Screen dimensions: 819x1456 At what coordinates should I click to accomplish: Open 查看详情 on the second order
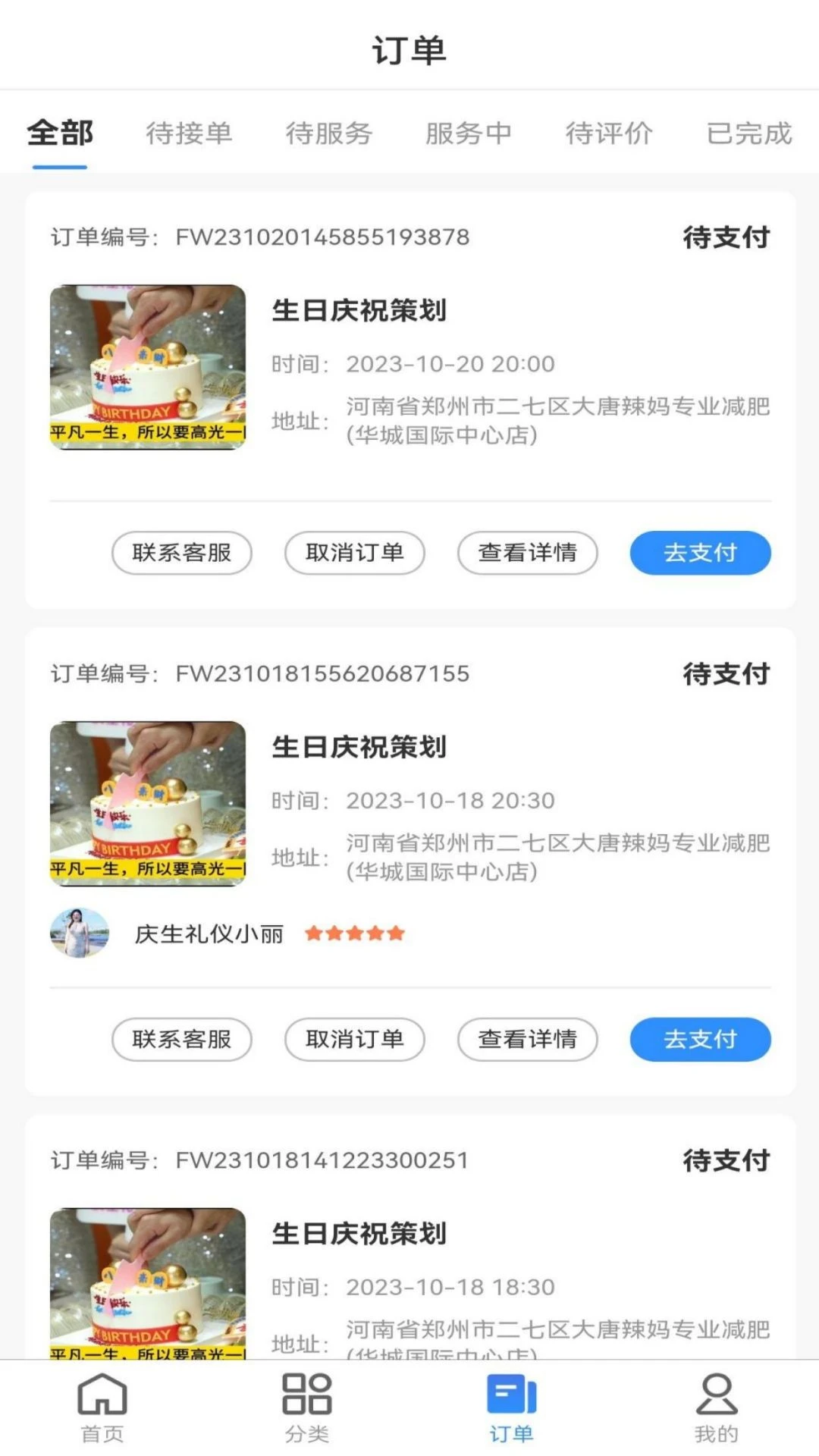tap(527, 1040)
